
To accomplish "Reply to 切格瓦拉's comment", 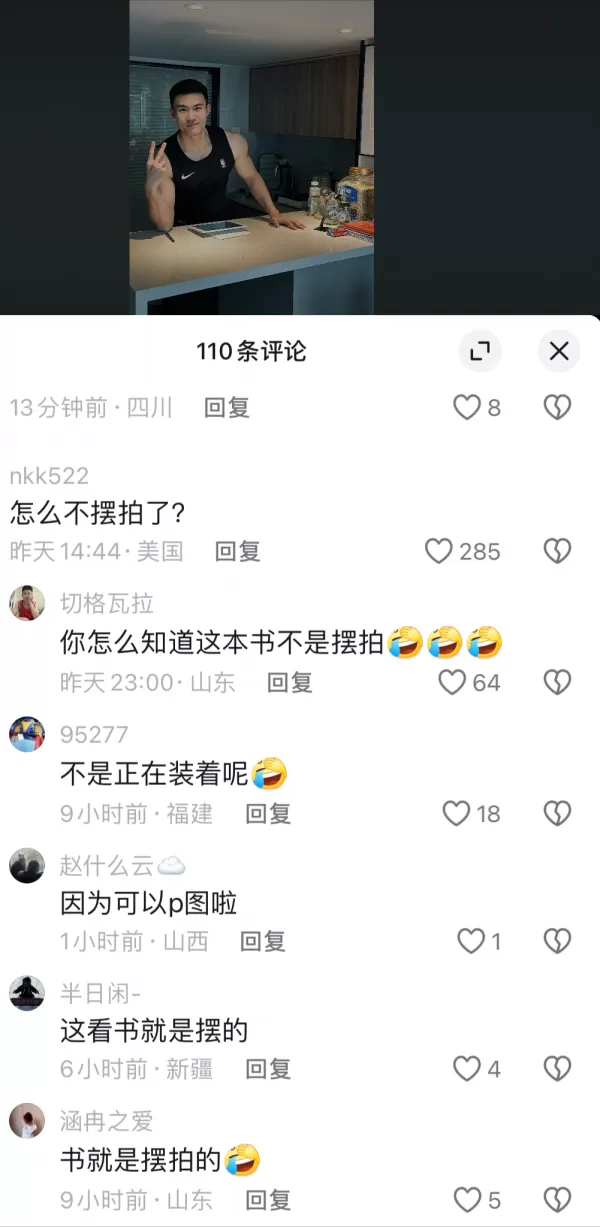I will [290, 683].
